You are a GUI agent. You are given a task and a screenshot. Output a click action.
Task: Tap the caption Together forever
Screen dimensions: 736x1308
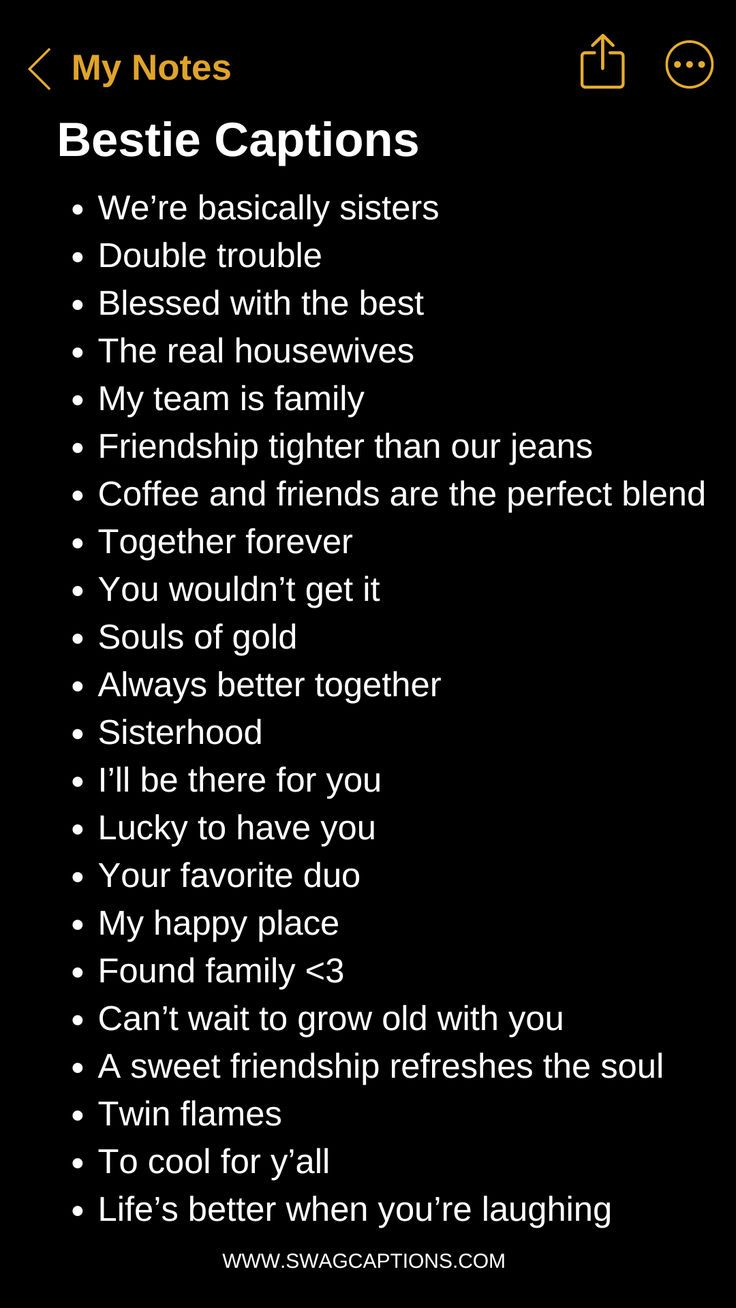226,542
